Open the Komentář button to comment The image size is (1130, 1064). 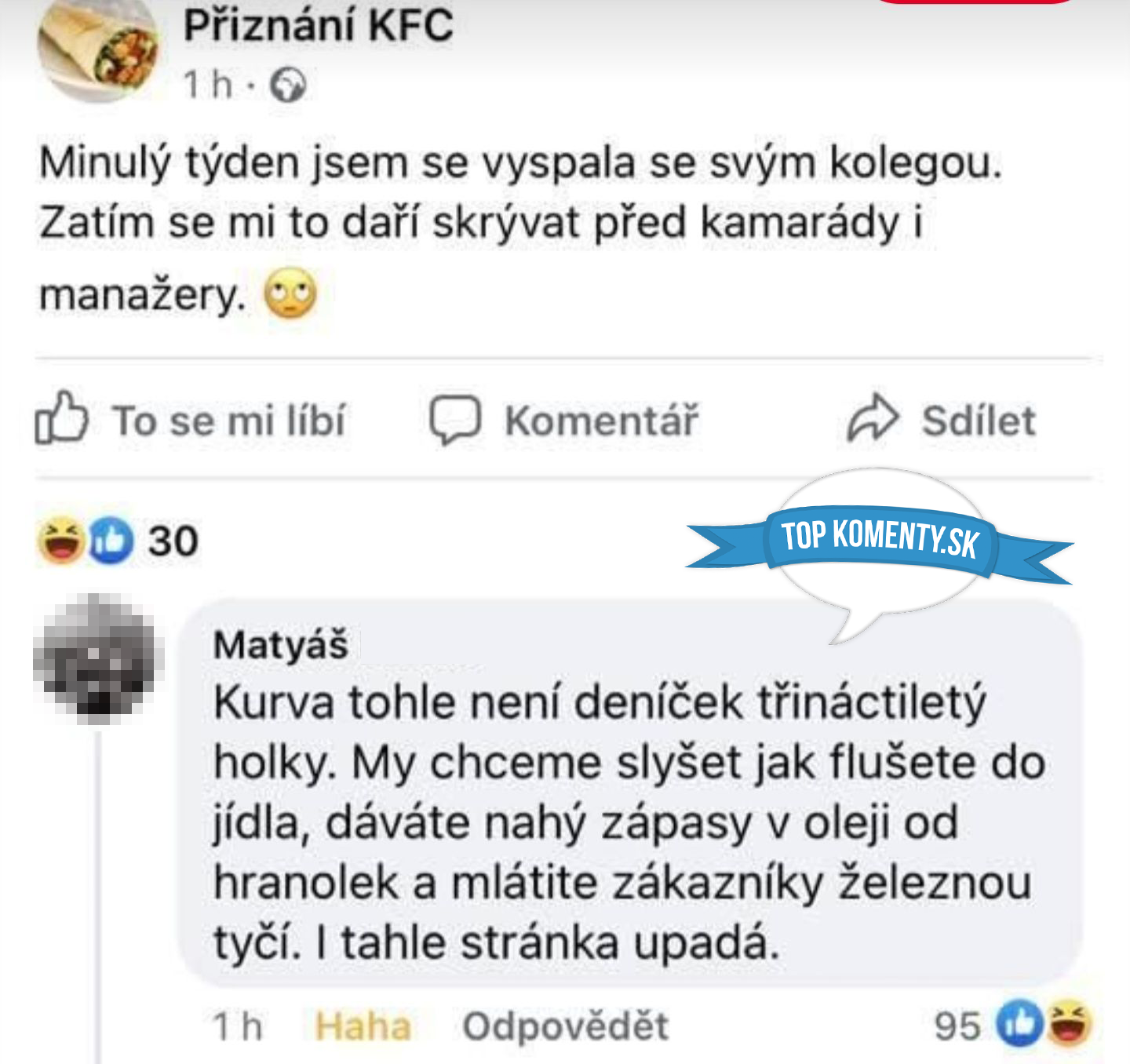click(x=563, y=420)
